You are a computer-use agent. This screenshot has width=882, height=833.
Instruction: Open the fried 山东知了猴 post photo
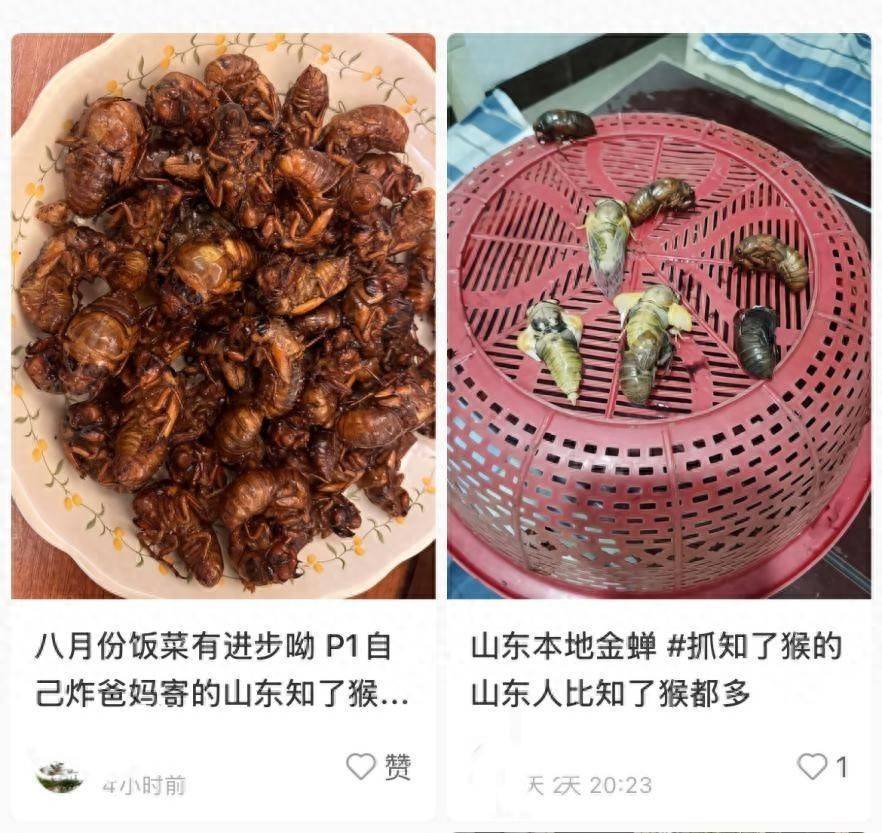pyautogui.click(x=223, y=316)
